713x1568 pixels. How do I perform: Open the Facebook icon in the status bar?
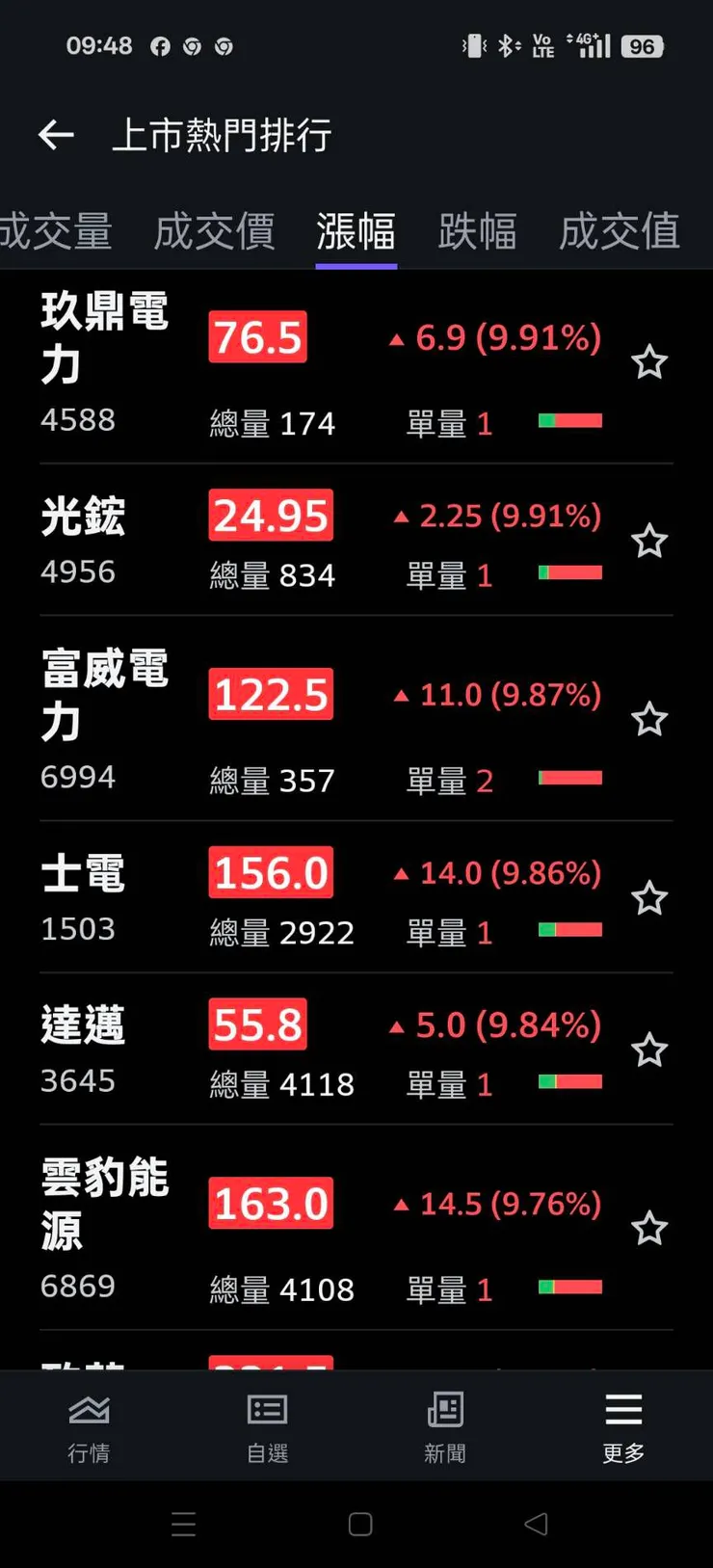tap(160, 46)
